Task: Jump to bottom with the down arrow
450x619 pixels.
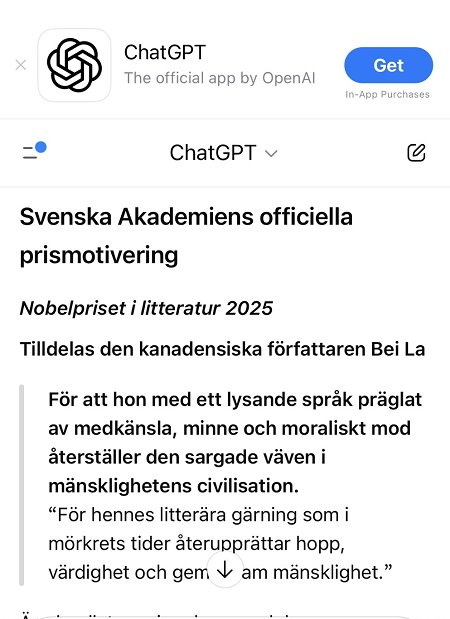Action: (225, 570)
